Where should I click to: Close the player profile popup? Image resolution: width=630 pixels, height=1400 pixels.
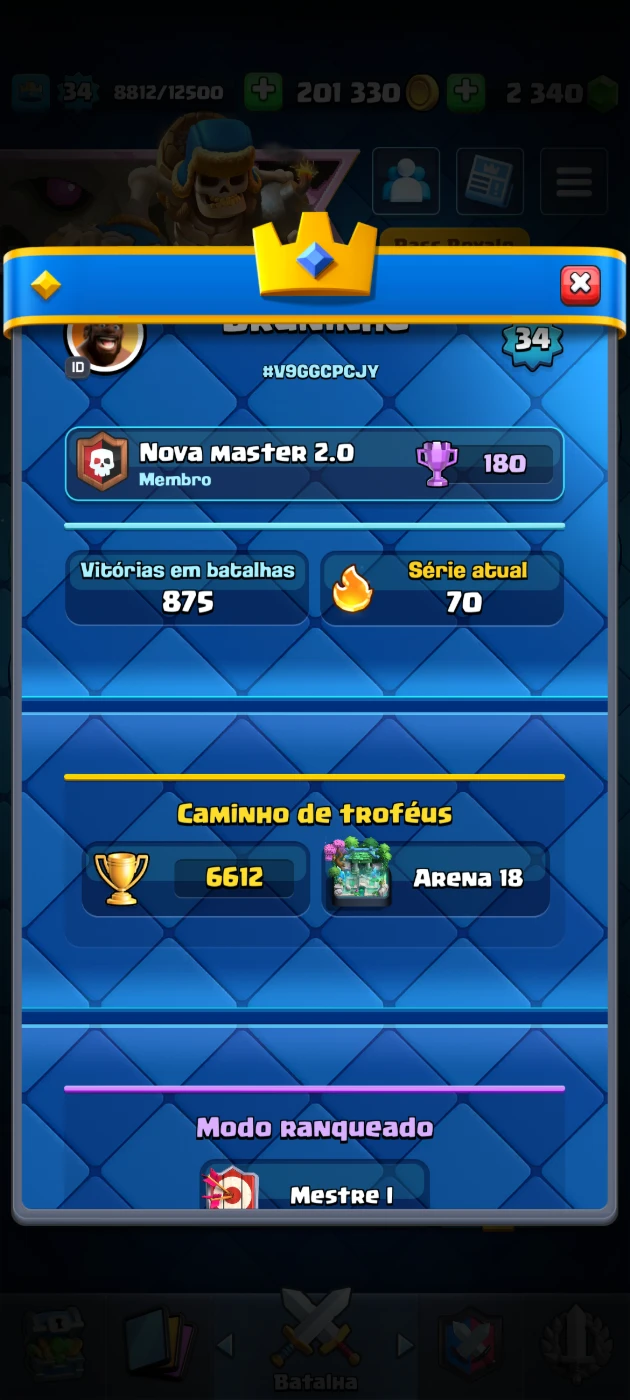pos(580,286)
